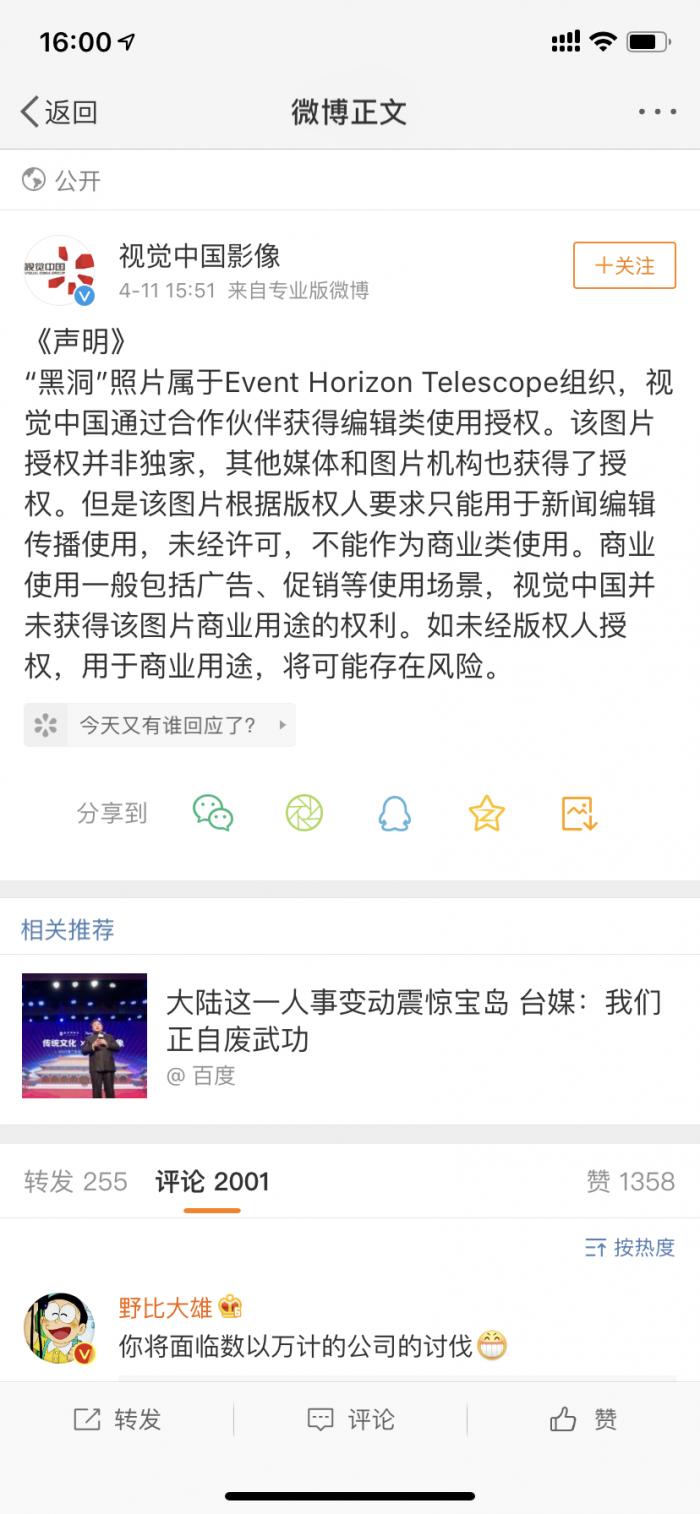Save the post as an image
This screenshot has width=700, height=1514.
(x=579, y=813)
